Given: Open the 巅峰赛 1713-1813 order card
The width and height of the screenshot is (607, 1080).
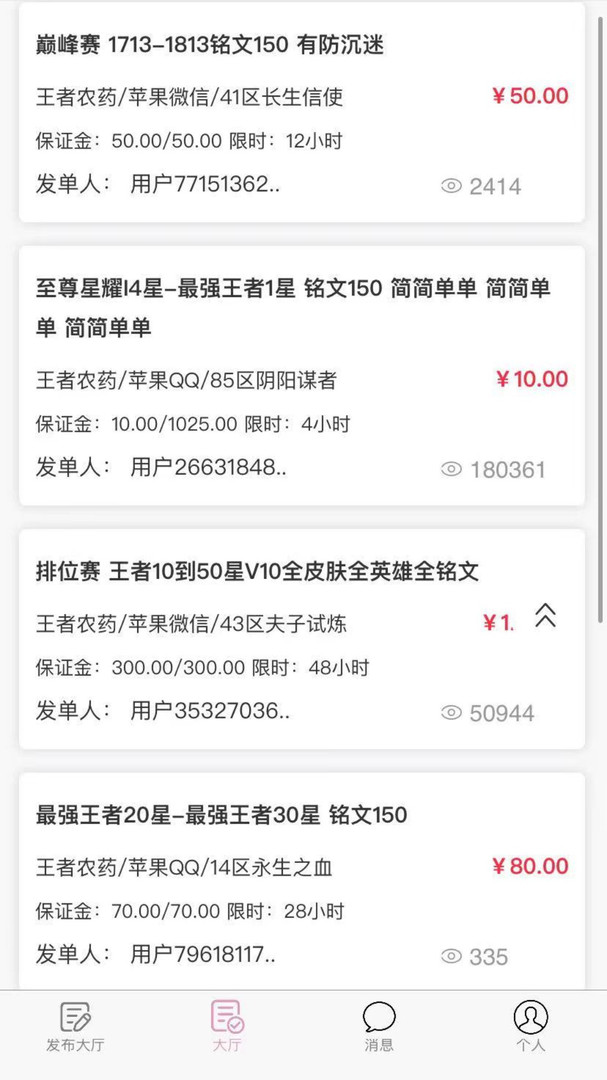Looking at the screenshot, I should pyautogui.click(x=300, y=114).
